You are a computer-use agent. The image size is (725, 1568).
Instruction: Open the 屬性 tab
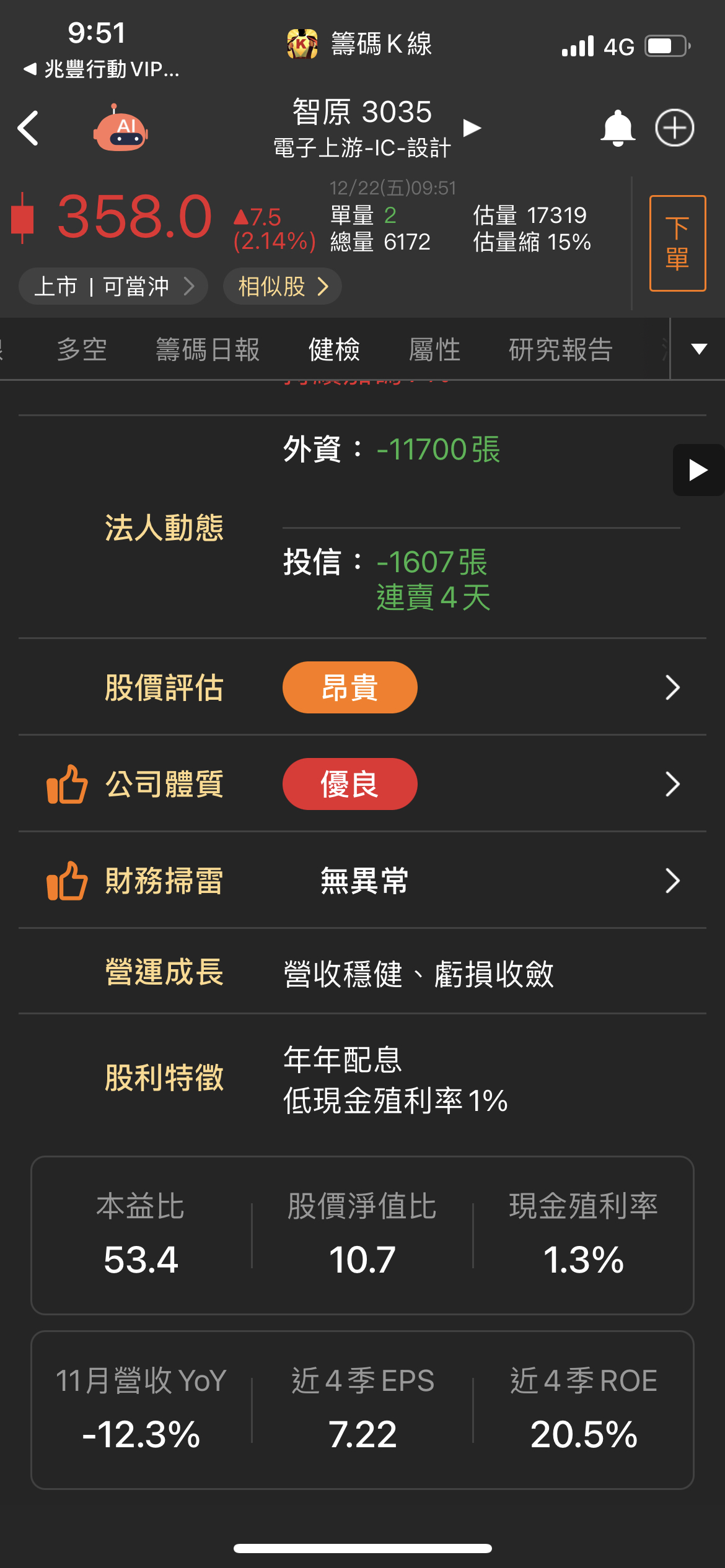point(436,348)
